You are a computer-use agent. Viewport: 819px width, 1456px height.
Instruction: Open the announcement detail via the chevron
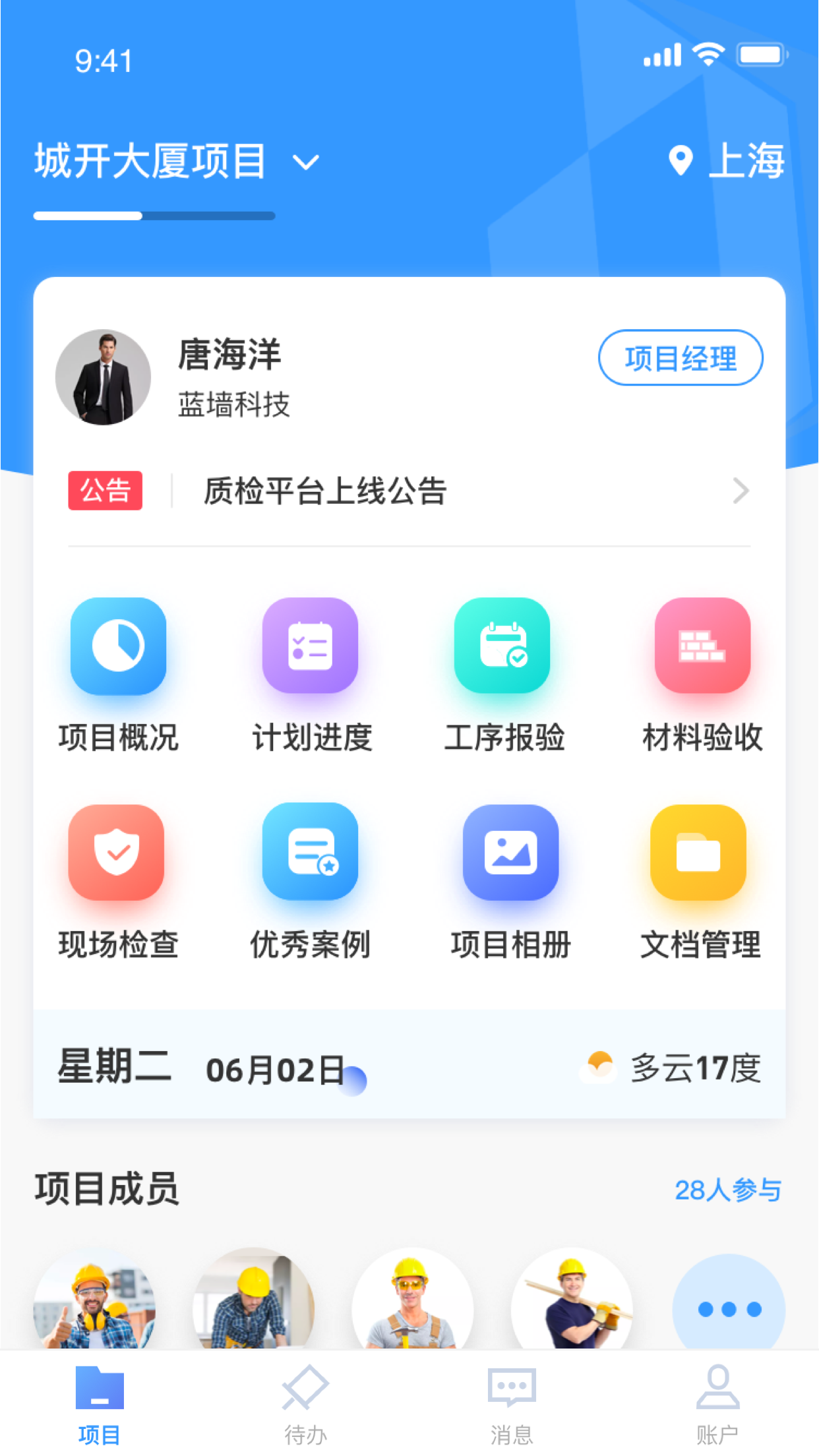pos(742,491)
